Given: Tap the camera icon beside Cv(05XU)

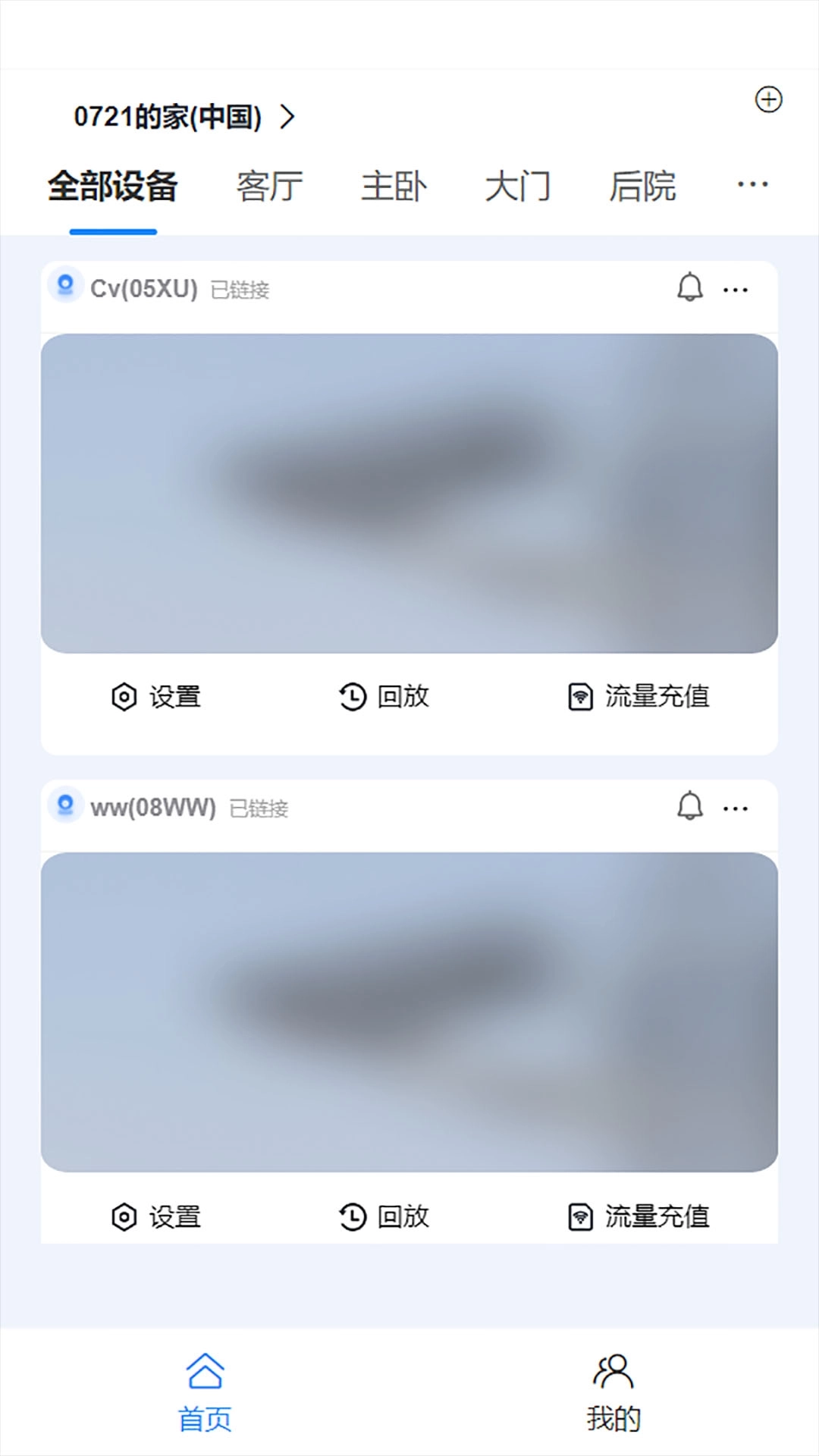Looking at the screenshot, I should [64, 288].
